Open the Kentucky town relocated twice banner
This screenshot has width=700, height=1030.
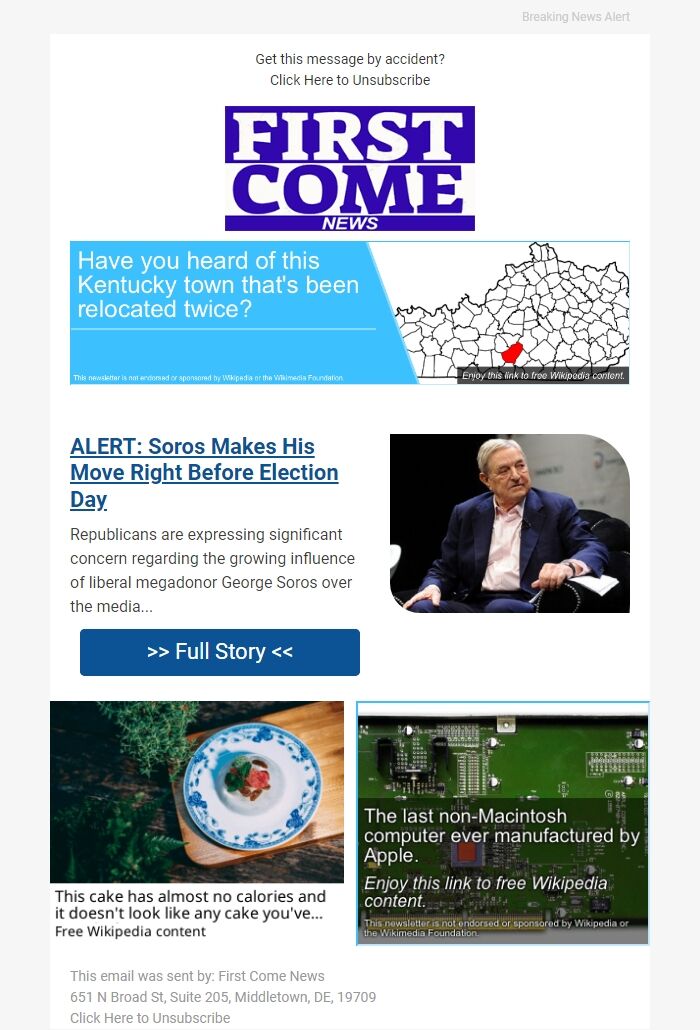tap(349, 313)
